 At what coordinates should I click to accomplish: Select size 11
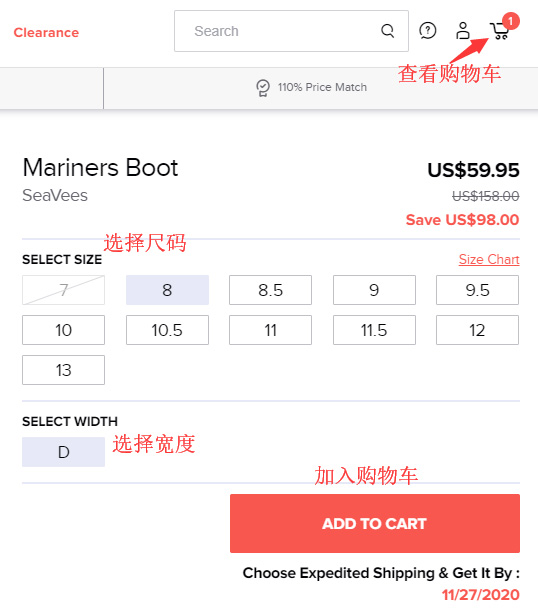(x=270, y=330)
